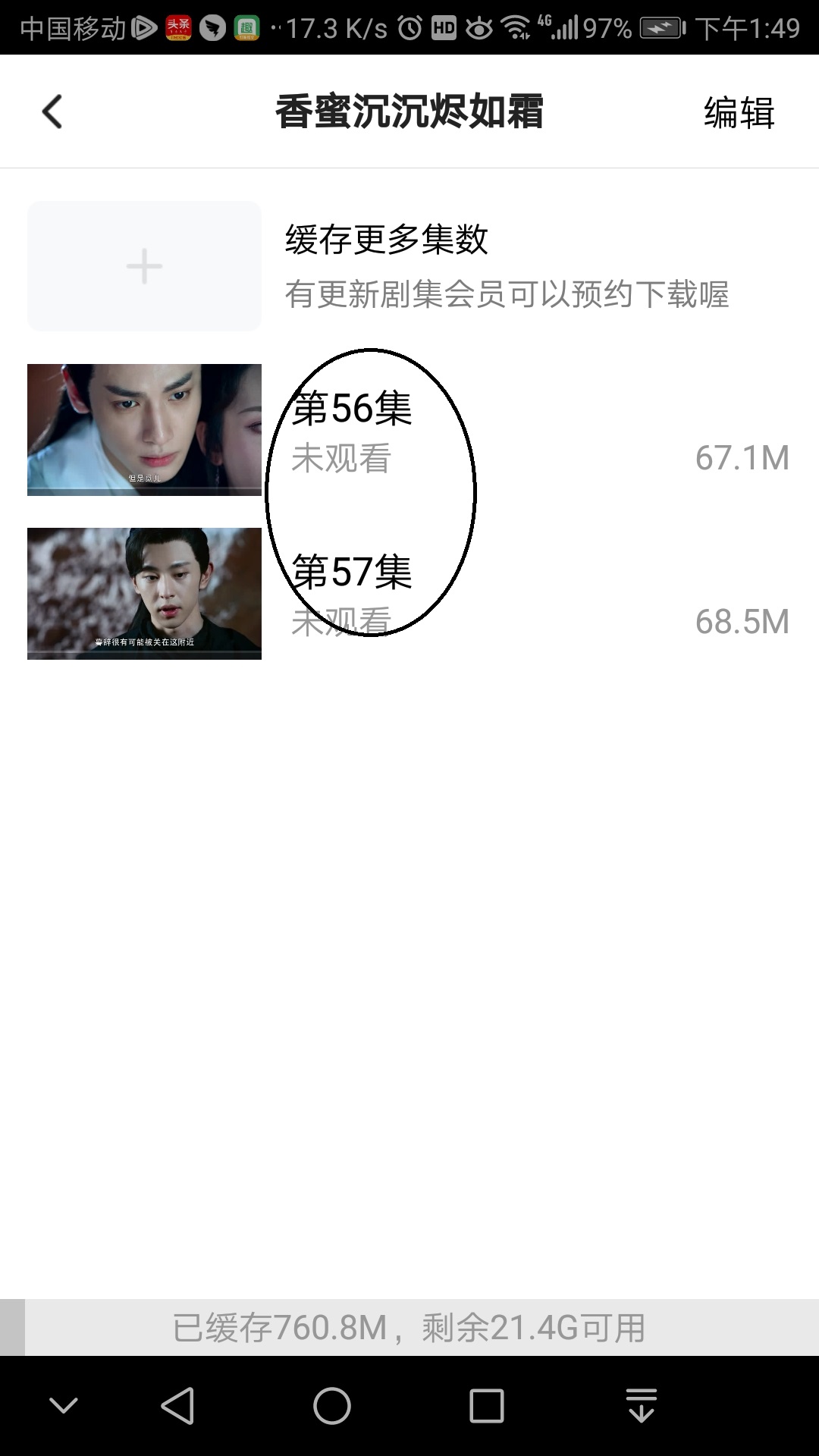This screenshot has width=819, height=1456.
Task: Tap 编辑 to edit the cached episodes
Action: pyautogui.click(x=739, y=113)
